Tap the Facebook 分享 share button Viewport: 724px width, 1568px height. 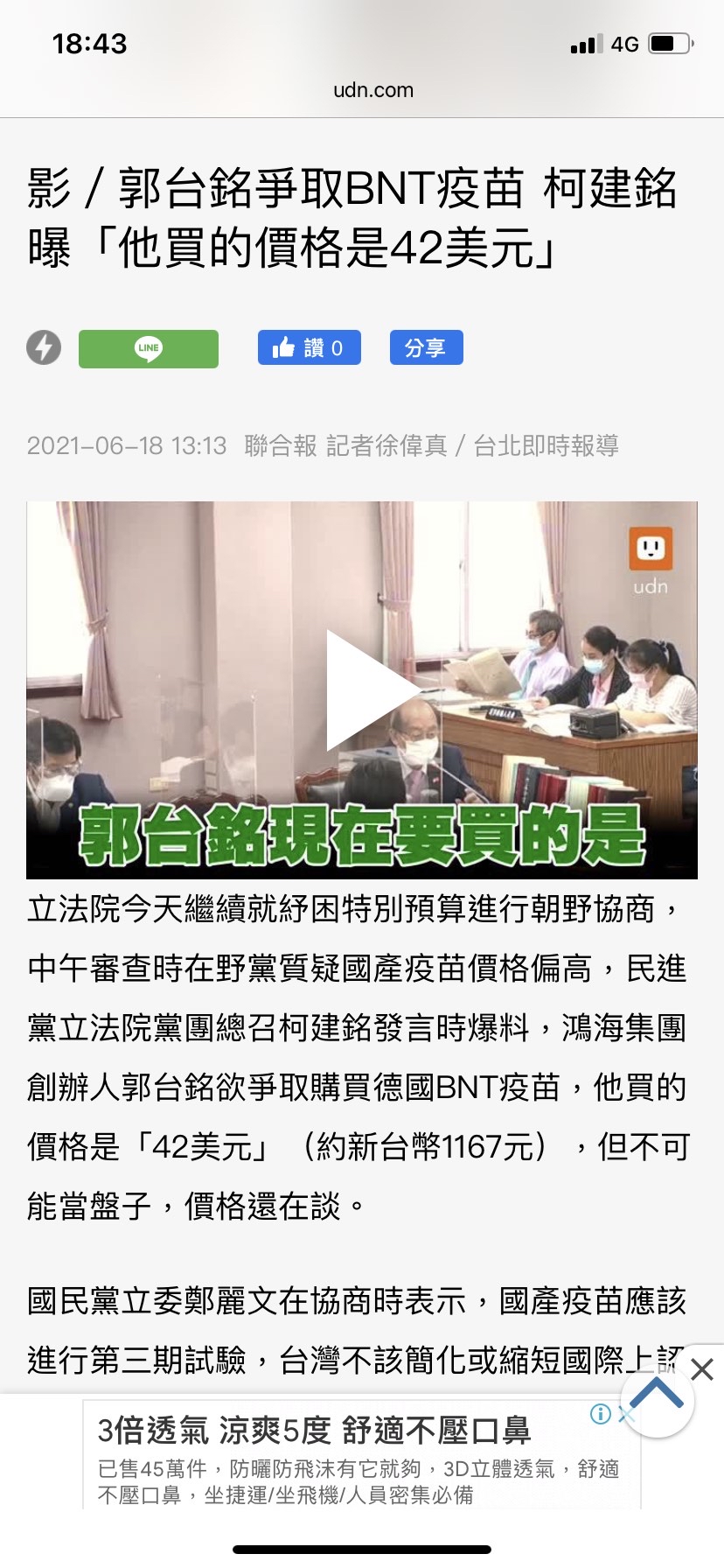[426, 348]
